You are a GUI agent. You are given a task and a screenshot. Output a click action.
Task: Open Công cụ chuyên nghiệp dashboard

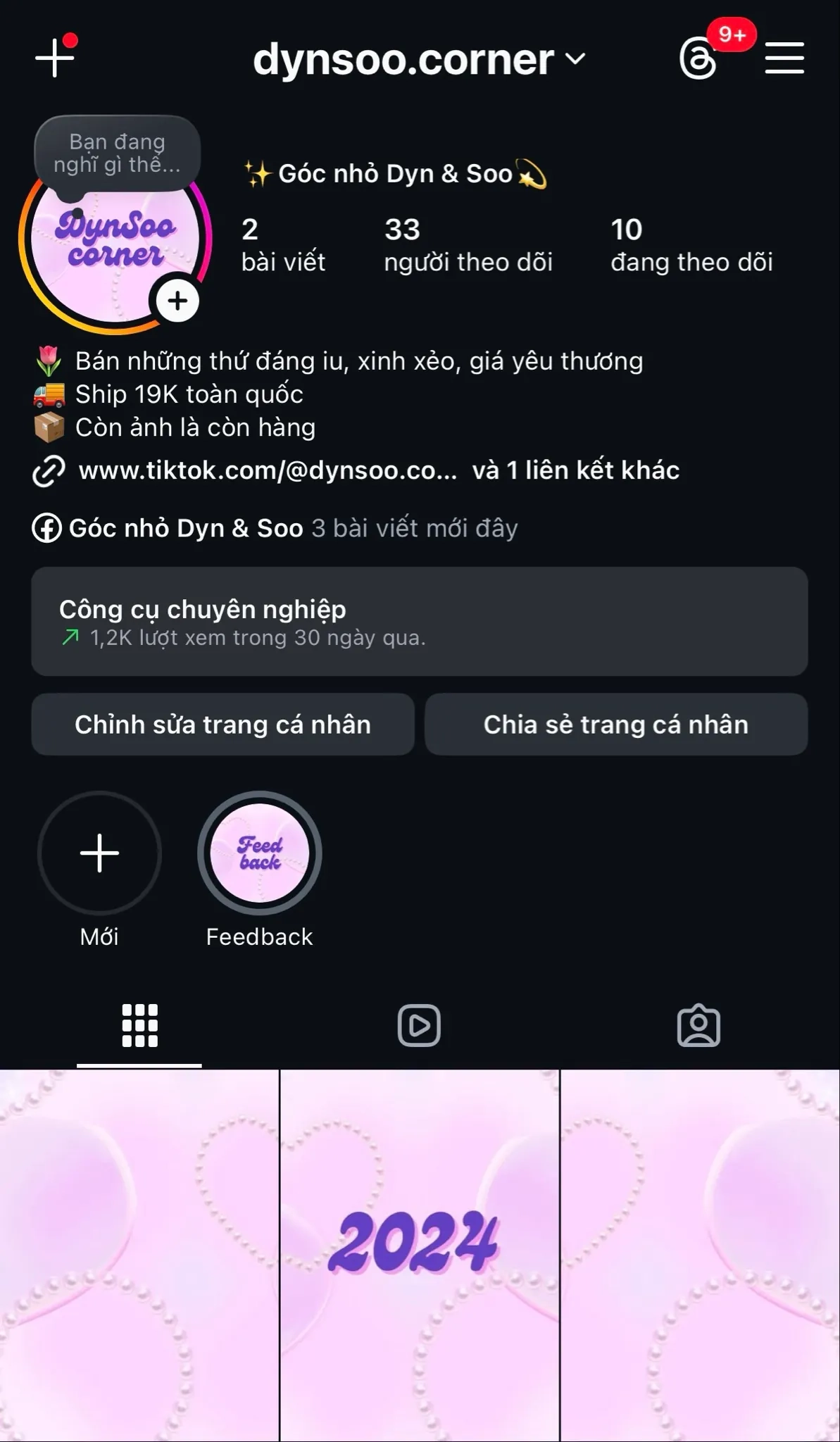(419, 622)
